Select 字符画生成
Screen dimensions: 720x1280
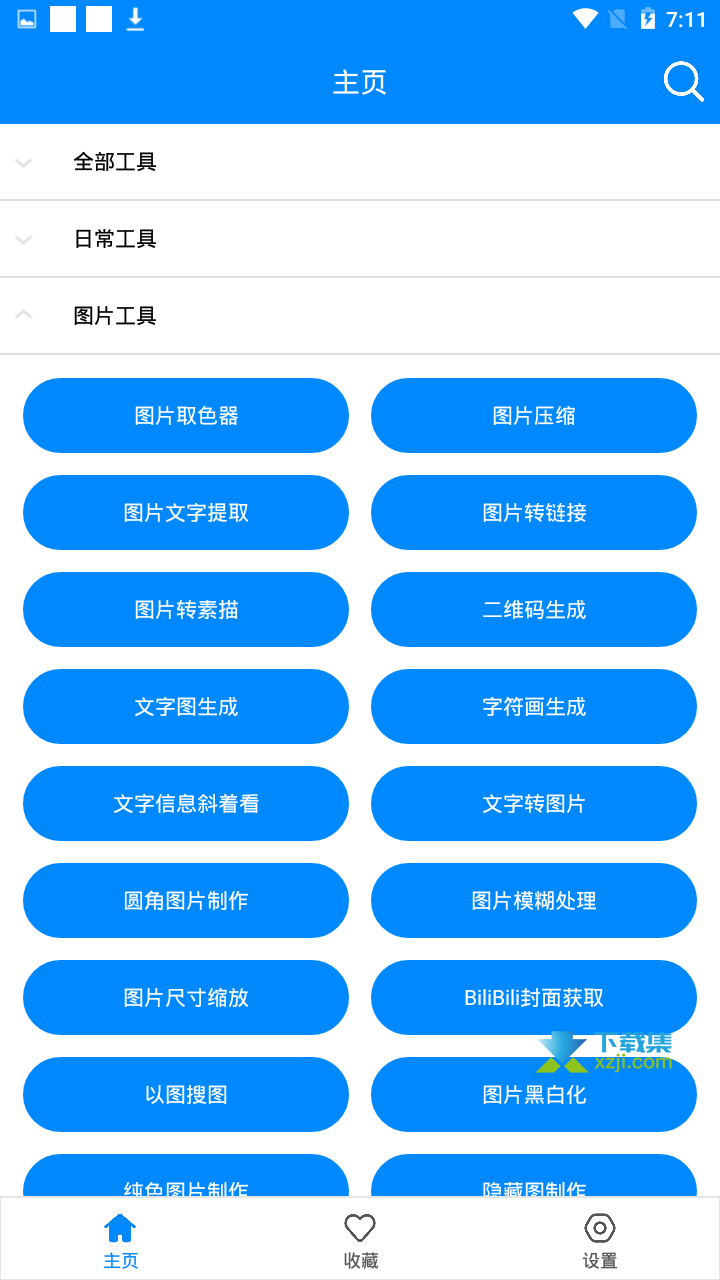point(534,707)
